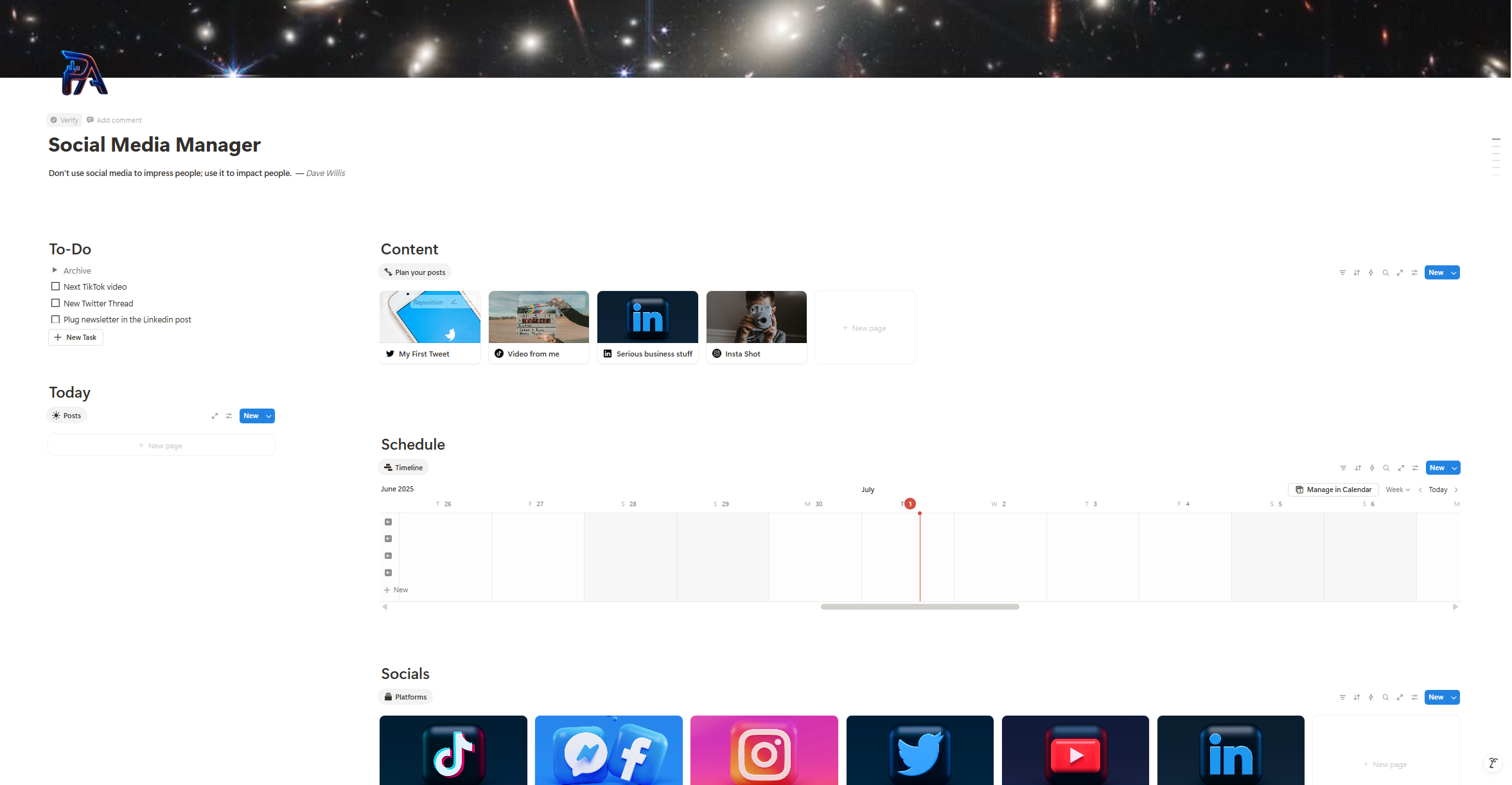Mark the Linkedin newsletter task as done
Screen dimensions: 1512x785
[x=55, y=319]
